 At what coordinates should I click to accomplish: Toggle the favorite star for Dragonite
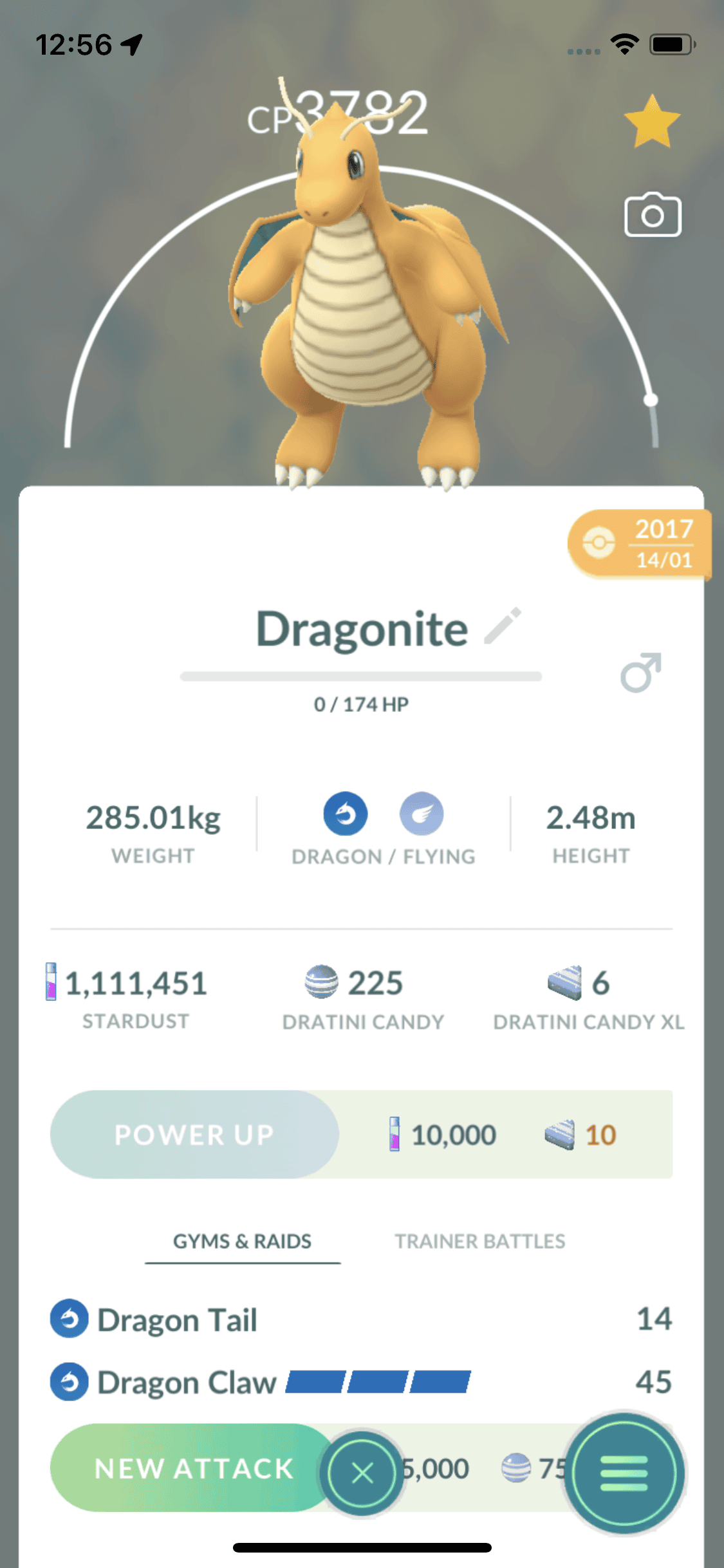pyautogui.click(x=651, y=122)
